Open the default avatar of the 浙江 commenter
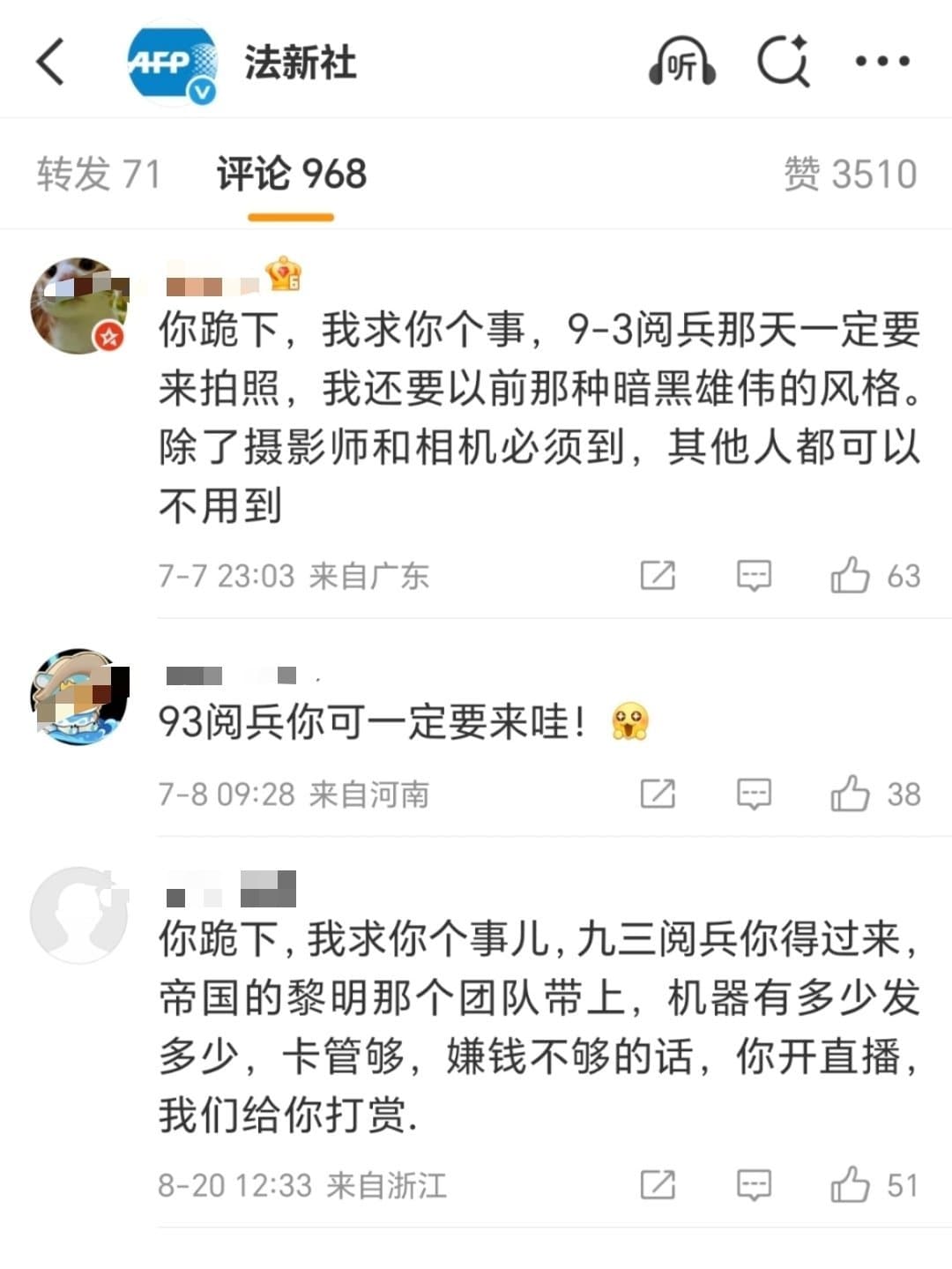Viewport: 952px width, 1269px height. (78, 914)
